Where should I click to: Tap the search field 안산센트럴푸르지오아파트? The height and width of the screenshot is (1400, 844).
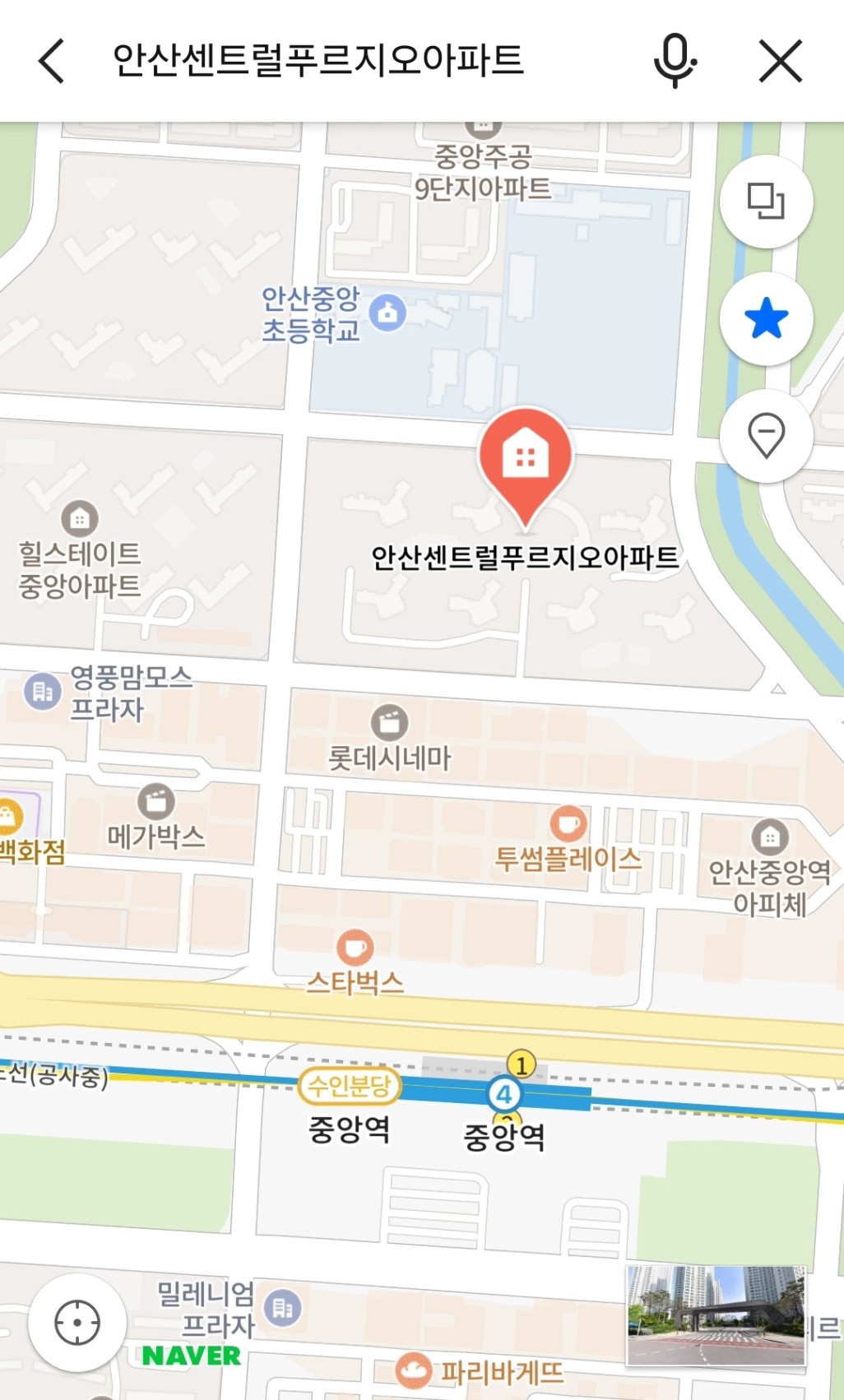point(318,60)
